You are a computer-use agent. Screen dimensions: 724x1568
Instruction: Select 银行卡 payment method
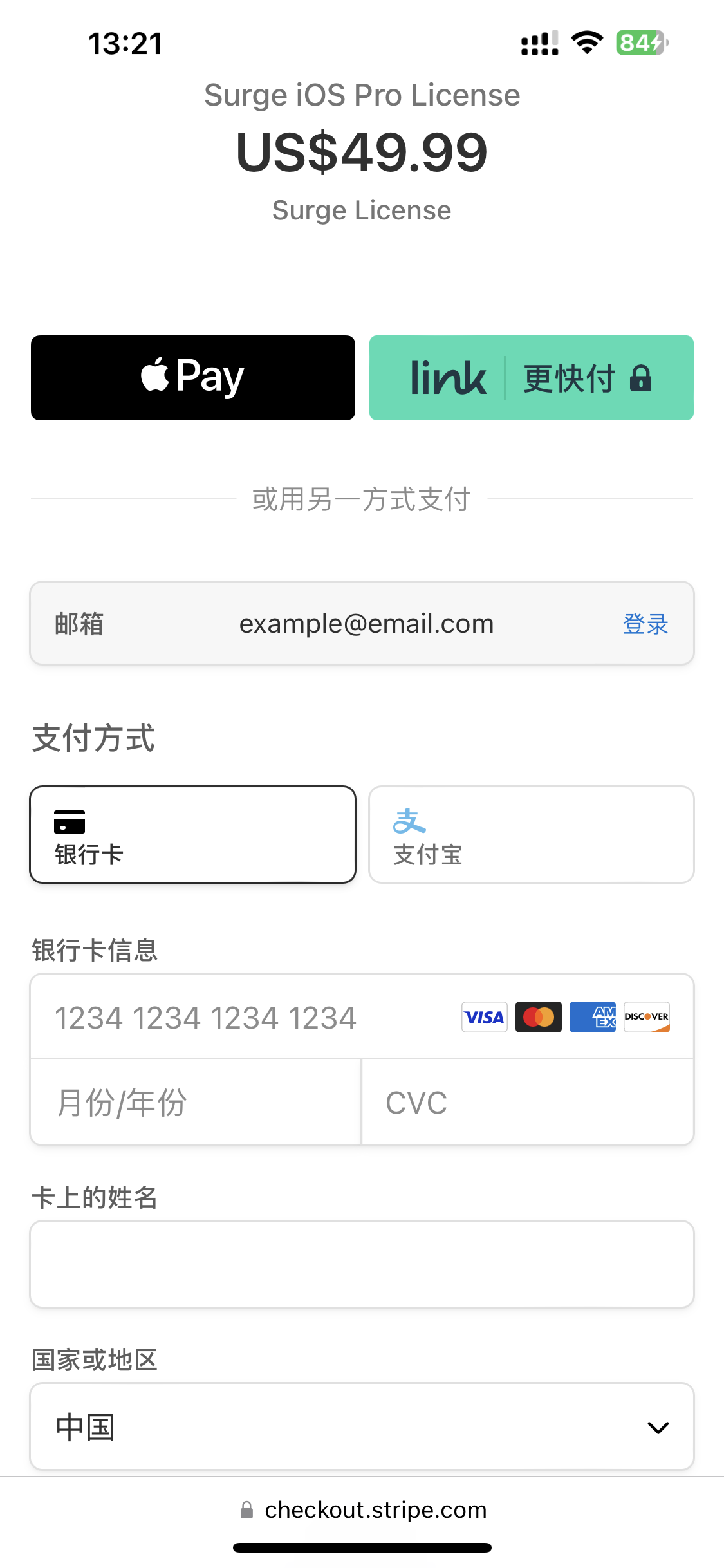(192, 834)
